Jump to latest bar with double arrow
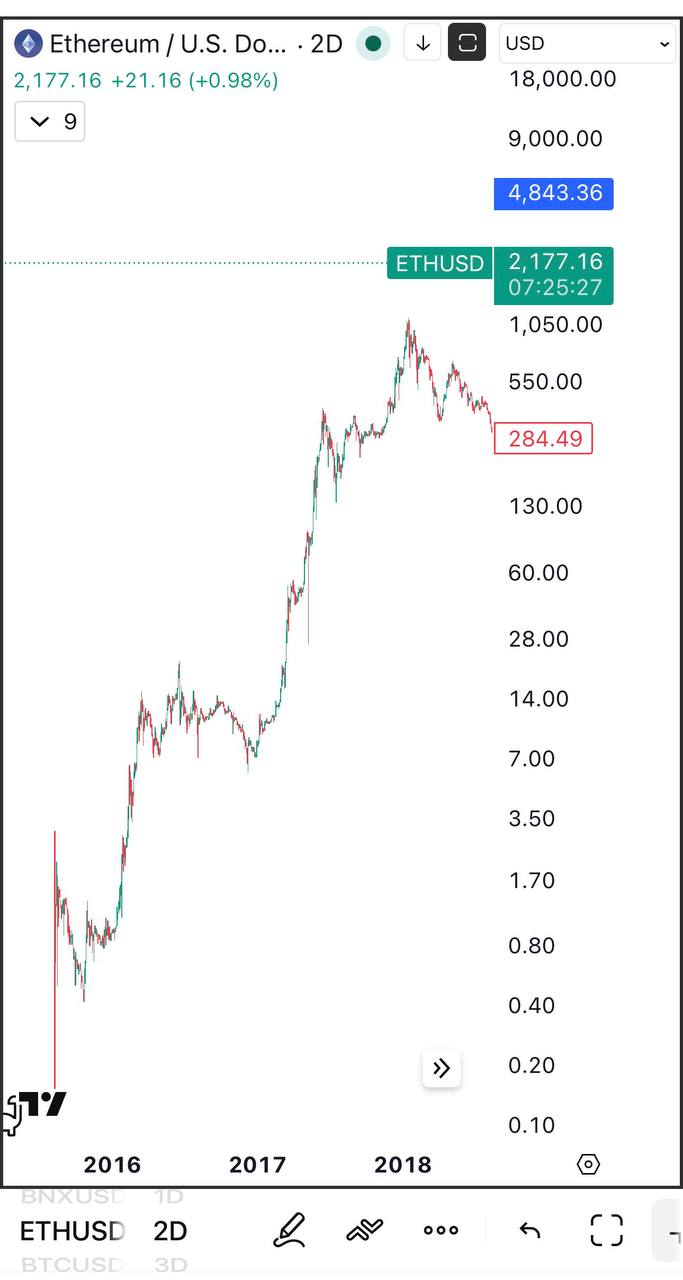683x1280 pixels. (x=441, y=1068)
